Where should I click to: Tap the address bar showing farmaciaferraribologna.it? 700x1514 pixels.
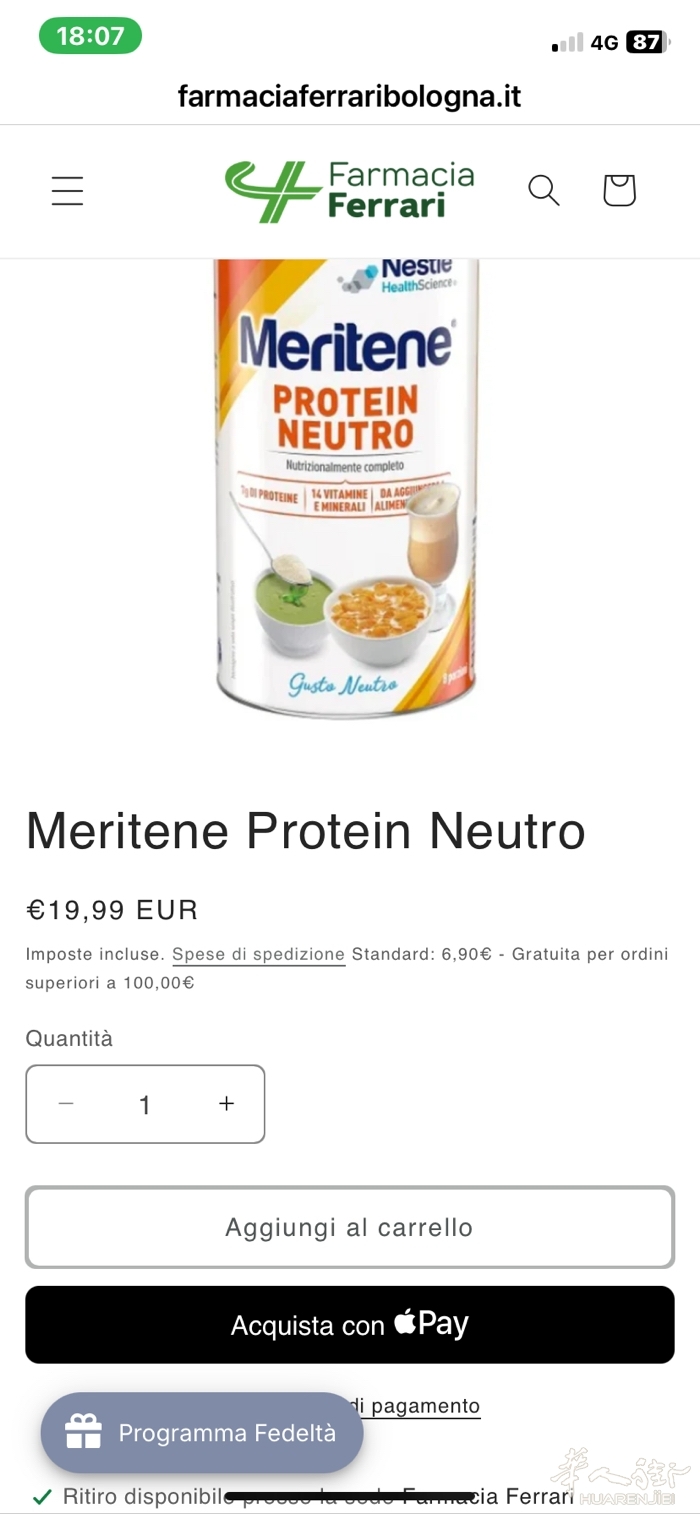point(349,96)
